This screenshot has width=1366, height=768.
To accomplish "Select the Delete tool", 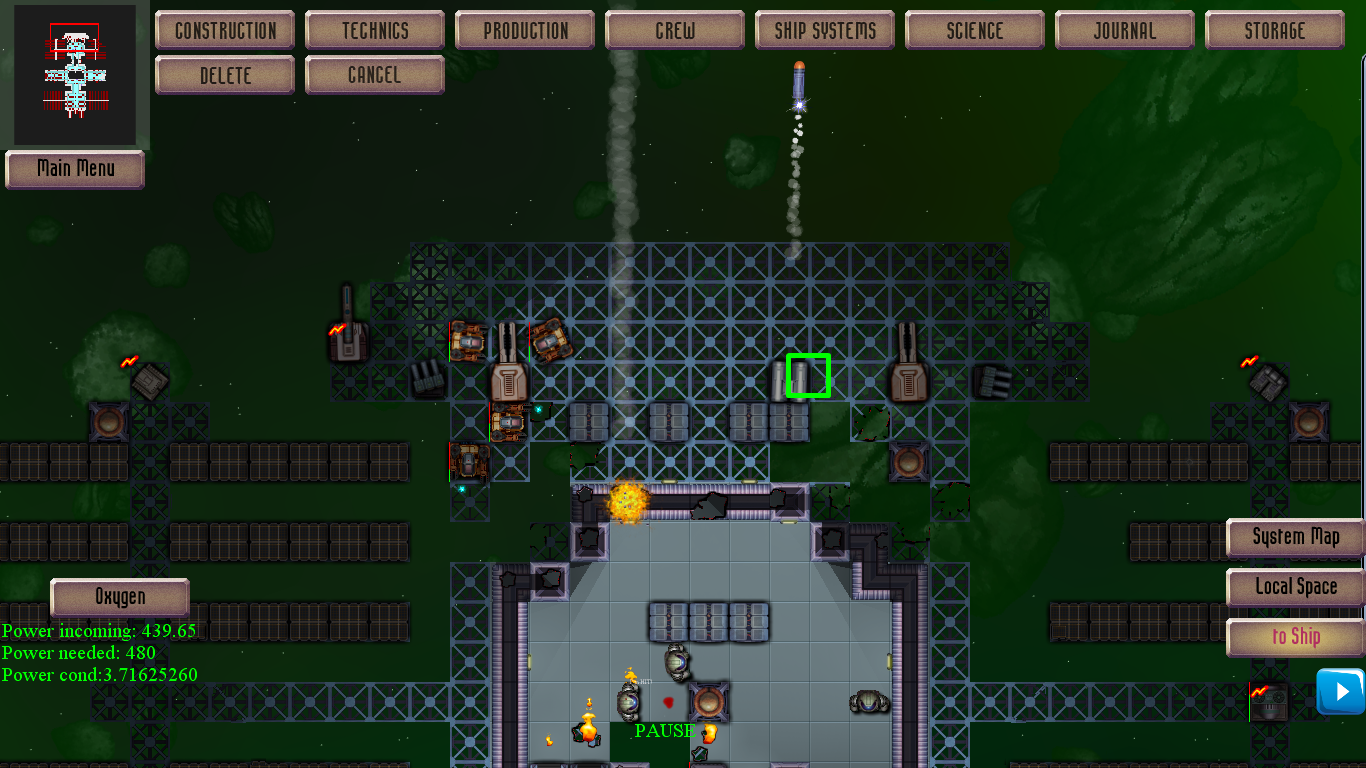I will [225, 75].
